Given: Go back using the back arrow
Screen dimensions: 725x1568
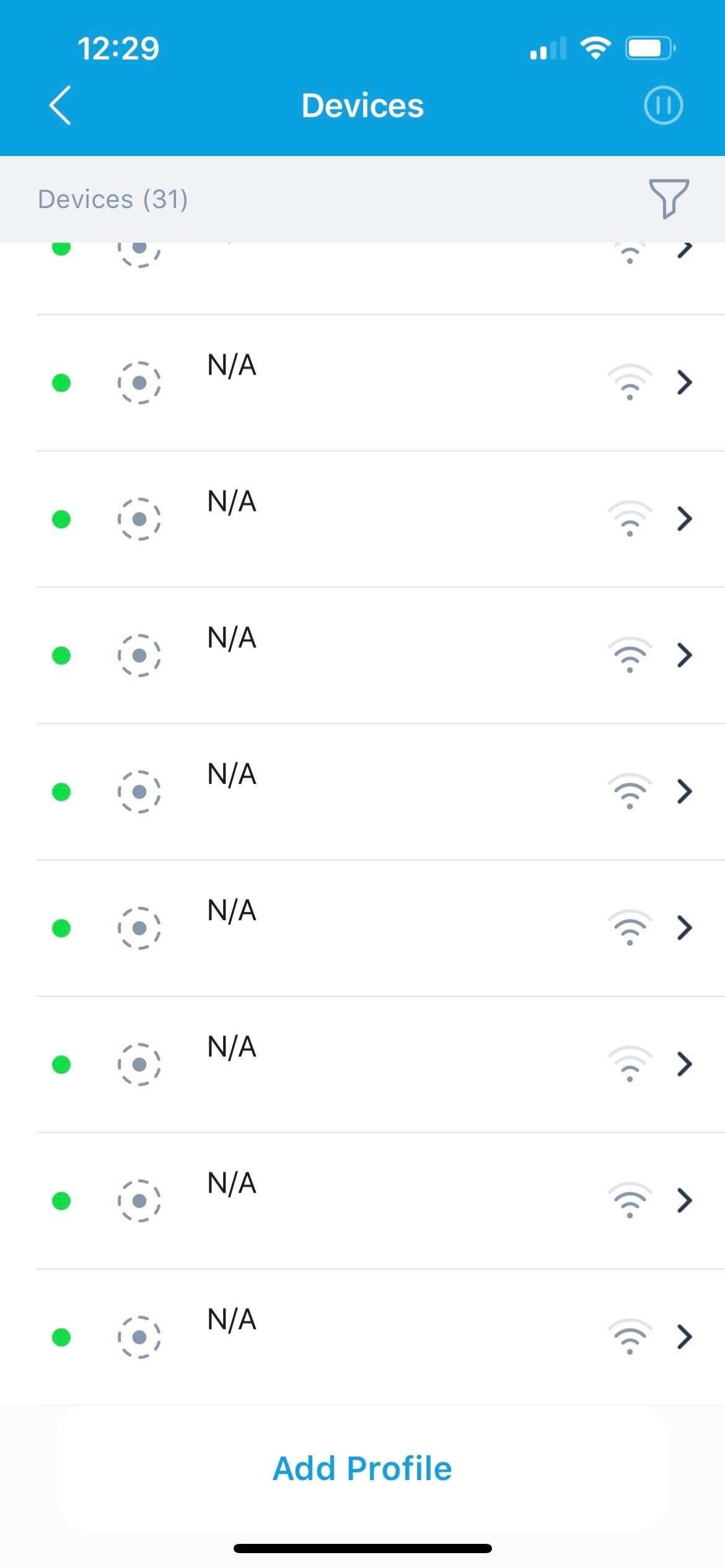Looking at the screenshot, I should click(x=60, y=105).
